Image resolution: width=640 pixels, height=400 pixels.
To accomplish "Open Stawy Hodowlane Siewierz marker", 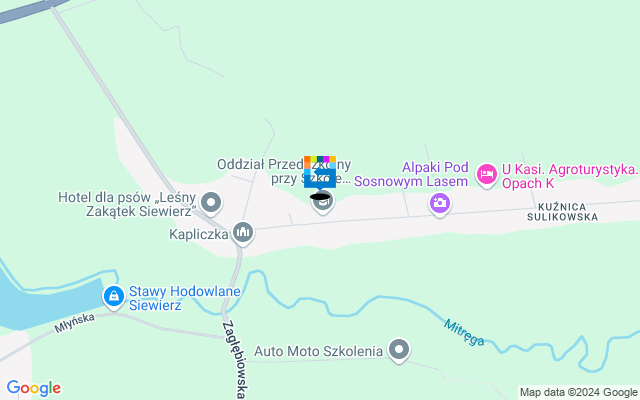I will click(x=114, y=296).
